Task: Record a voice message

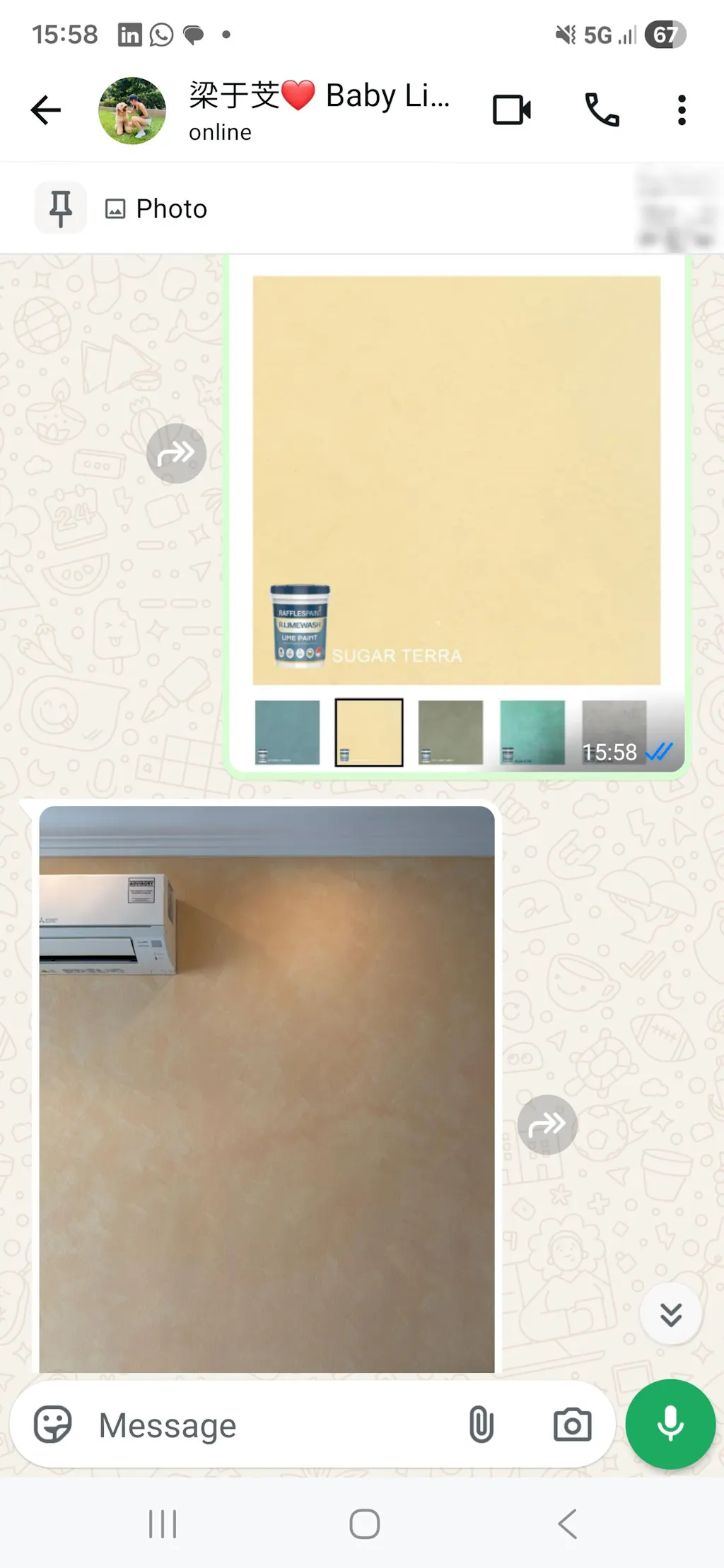Action: 670,1423
